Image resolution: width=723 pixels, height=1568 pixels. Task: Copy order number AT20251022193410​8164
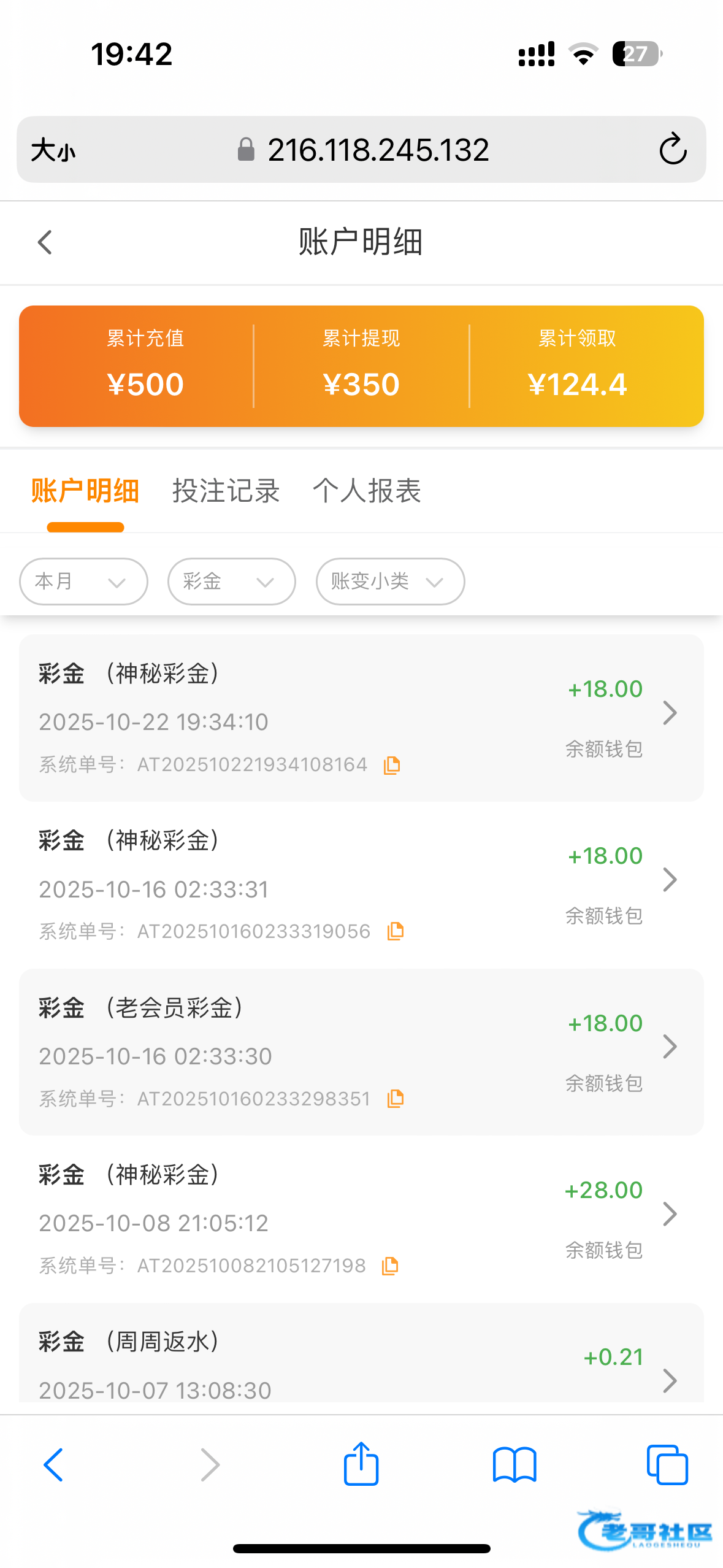pos(392,766)
